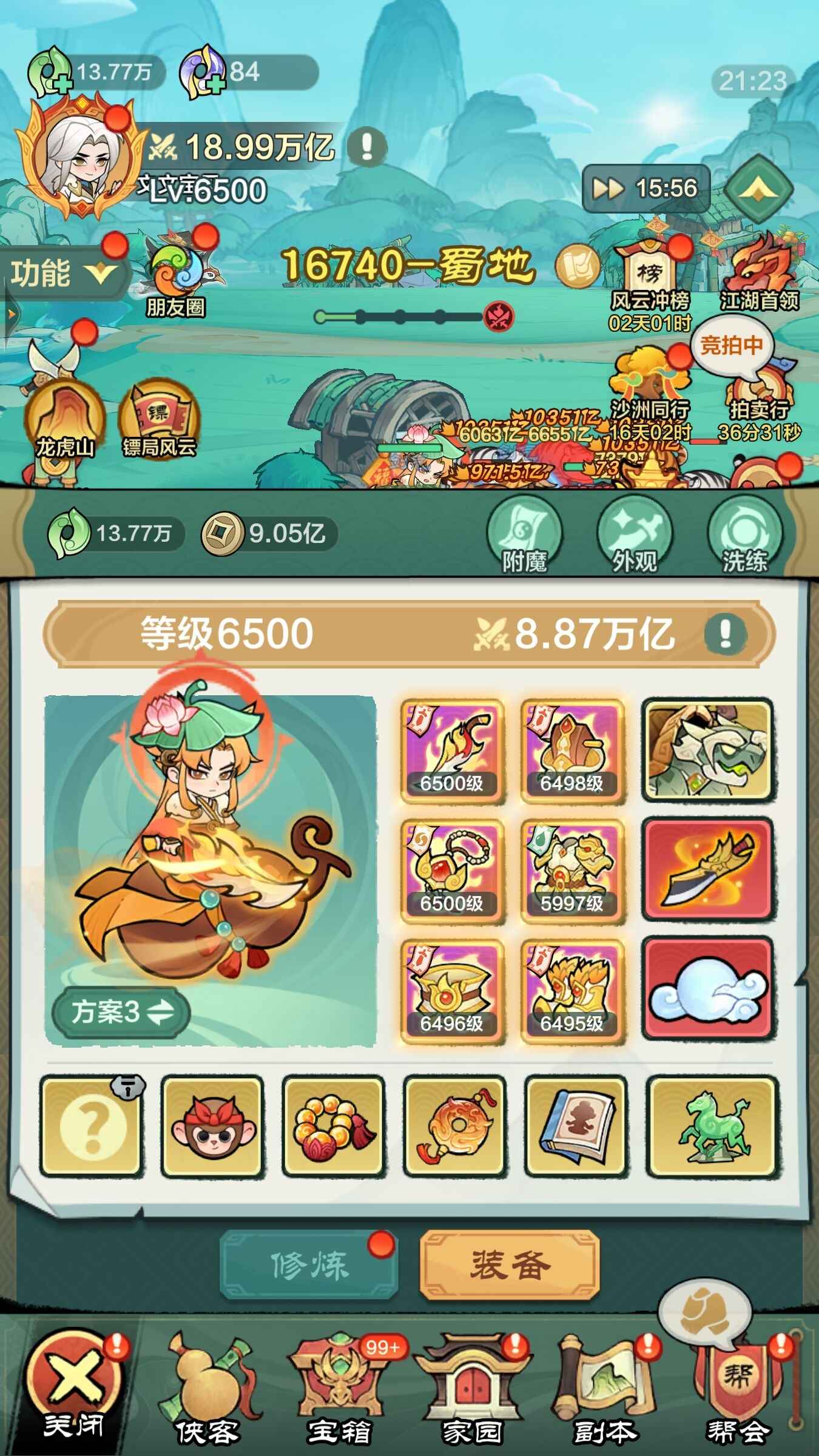This screenshot has width=819, height=1456.
Task: Enter 江湖首领 boss challenge
Action: tap(760, 273)
